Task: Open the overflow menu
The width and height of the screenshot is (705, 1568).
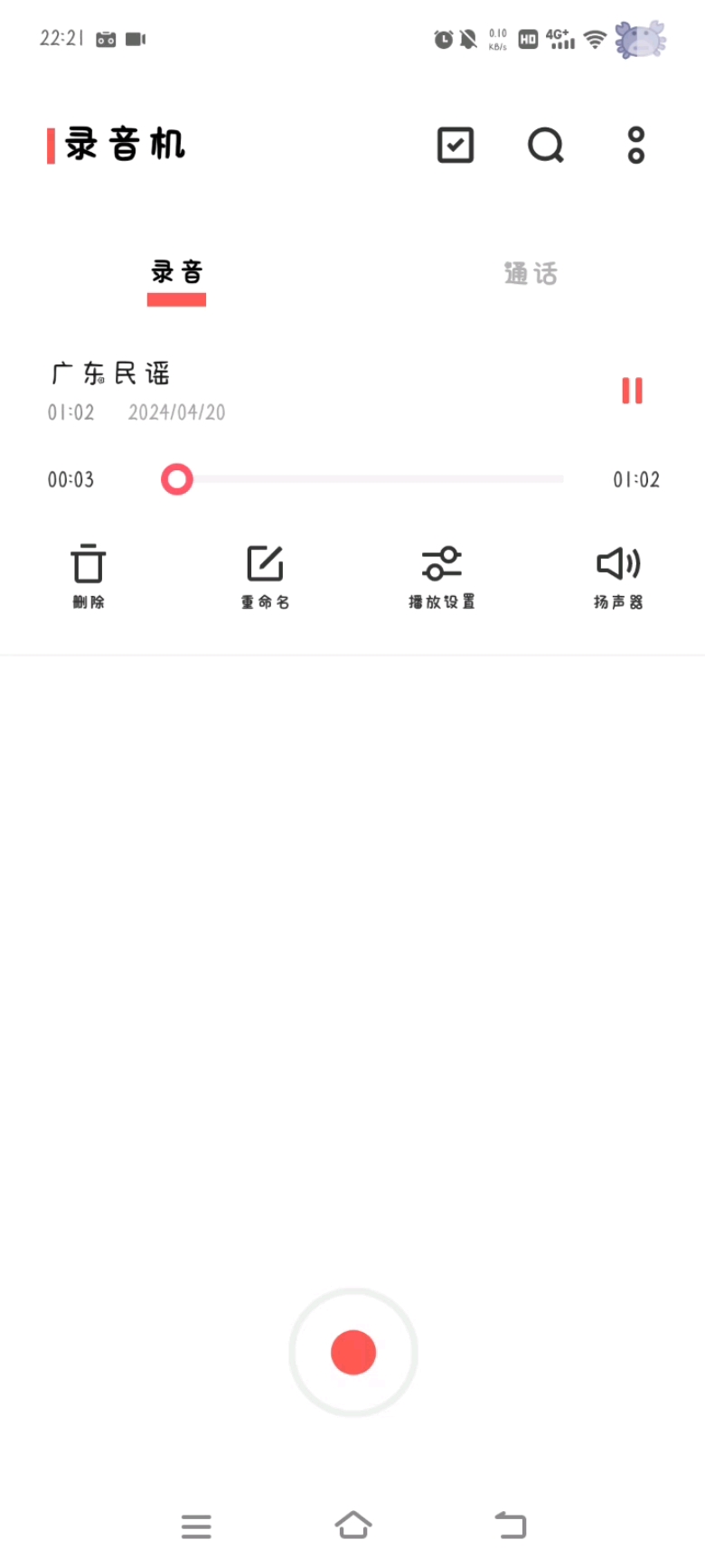Action: coord(636,145)
